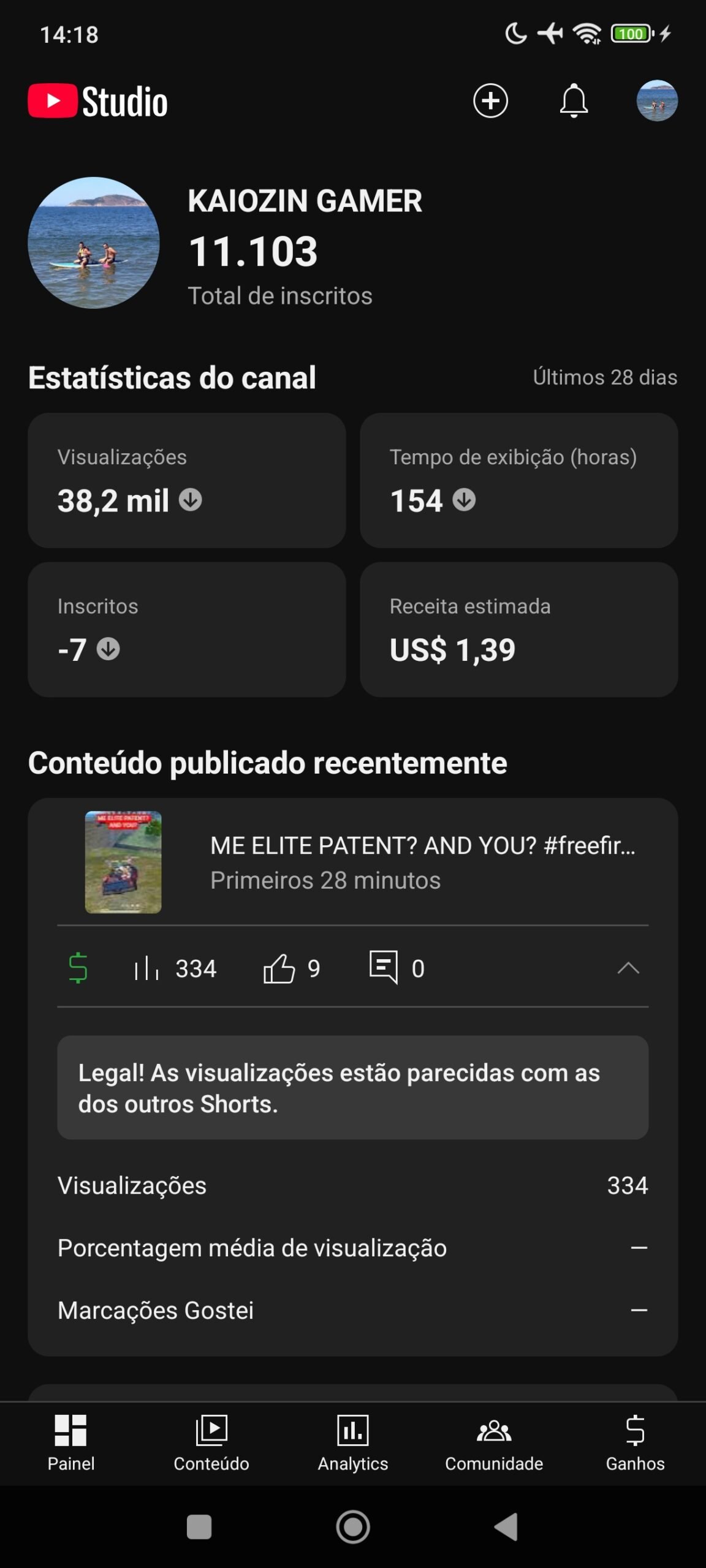This screenshot has width=706, height=1568.
Task: Switch to the Comunidade tab
Action: coord(494,1443)
